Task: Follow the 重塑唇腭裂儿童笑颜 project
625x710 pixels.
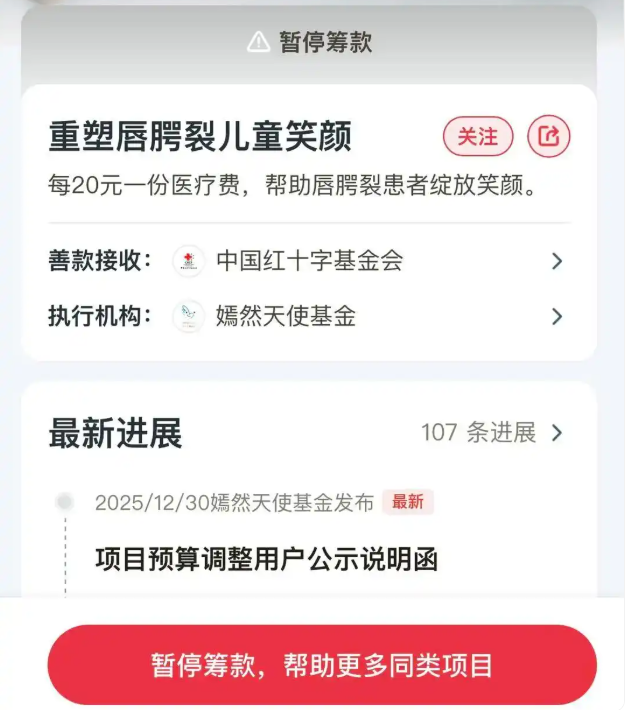Action: 478,137
